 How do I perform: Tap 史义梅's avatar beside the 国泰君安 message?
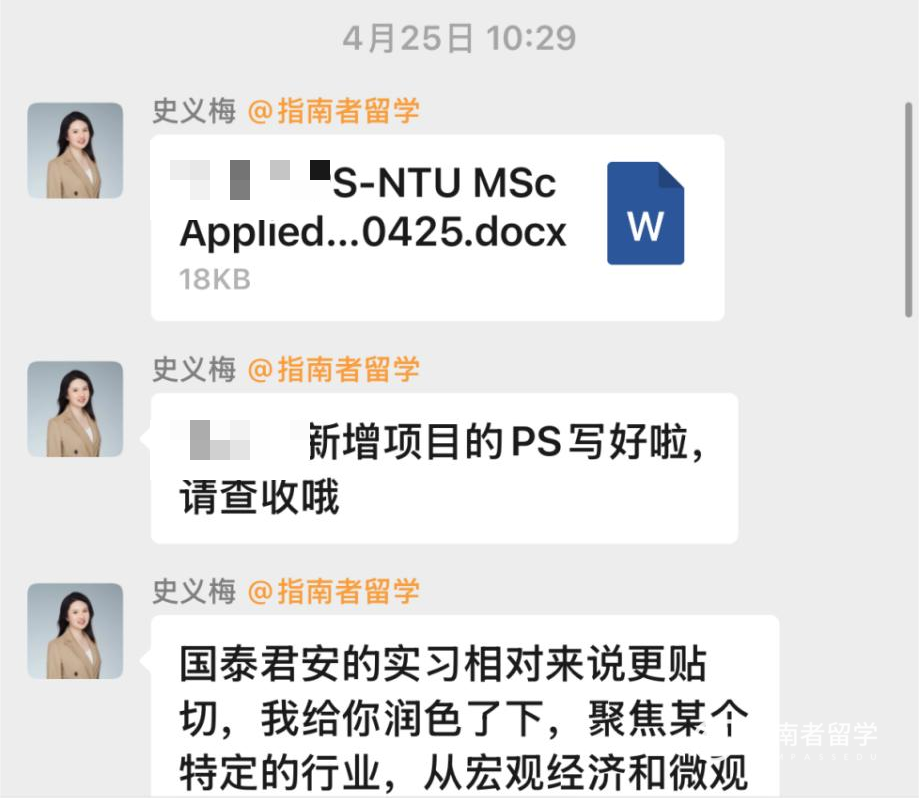[75, 631]
